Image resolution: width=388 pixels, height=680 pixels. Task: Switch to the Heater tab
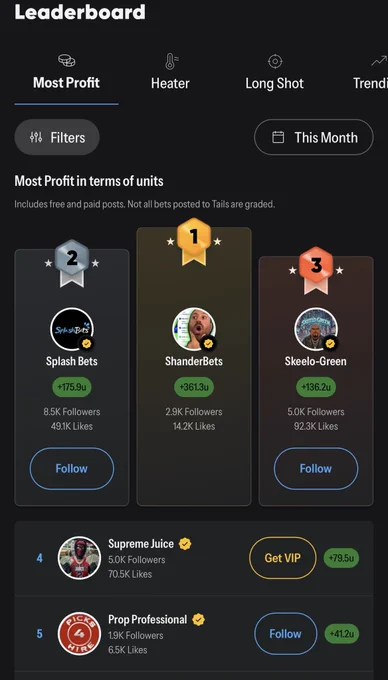[x=170, y=72]
